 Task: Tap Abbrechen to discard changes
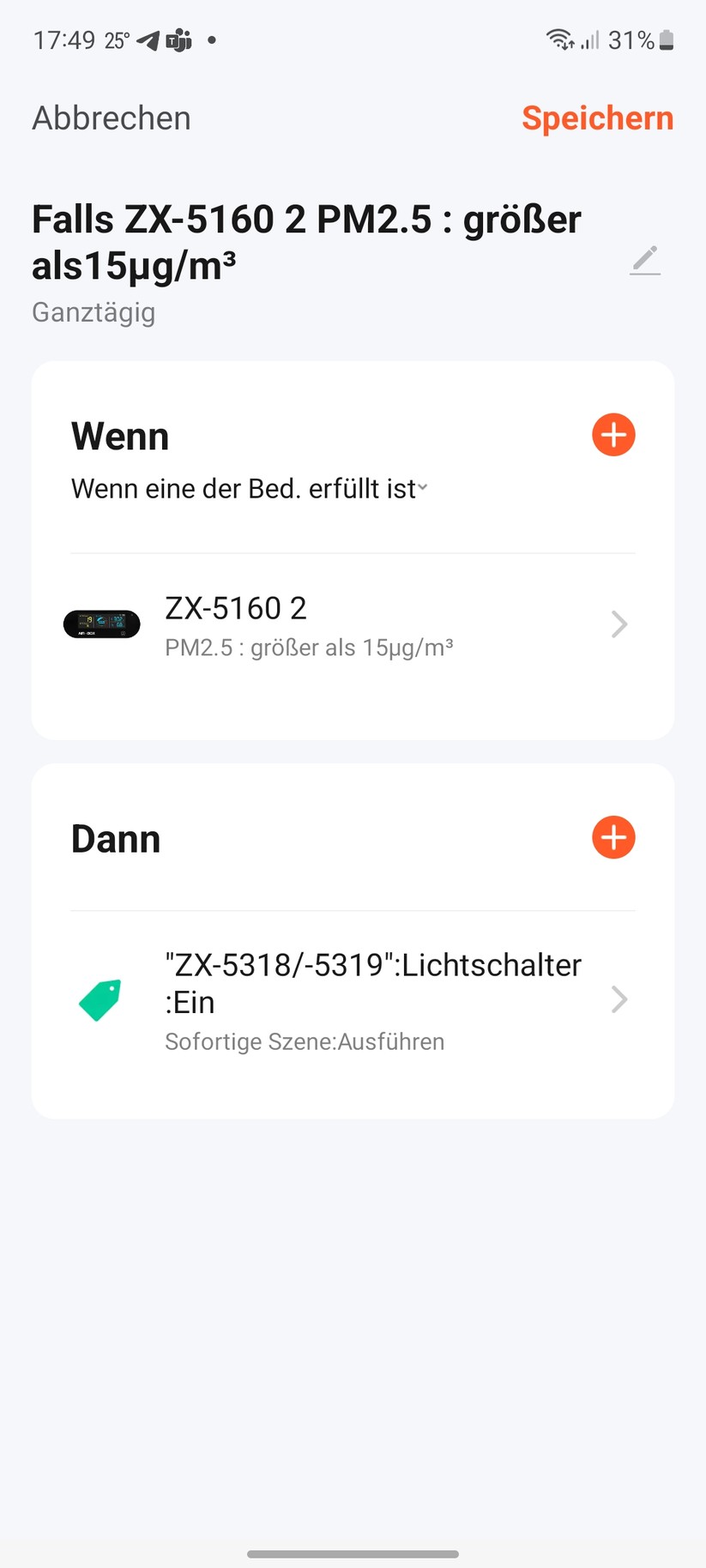tap(111, 118)
